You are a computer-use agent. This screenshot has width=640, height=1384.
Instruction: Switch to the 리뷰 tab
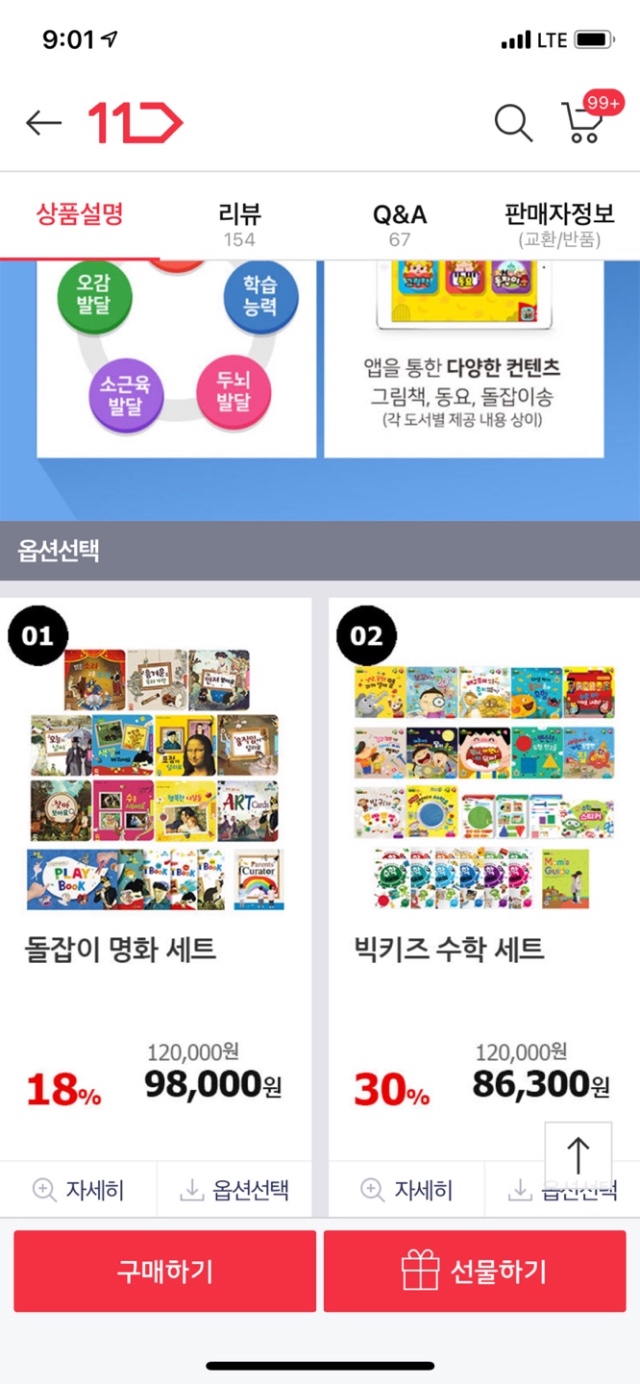click(239, 222)
